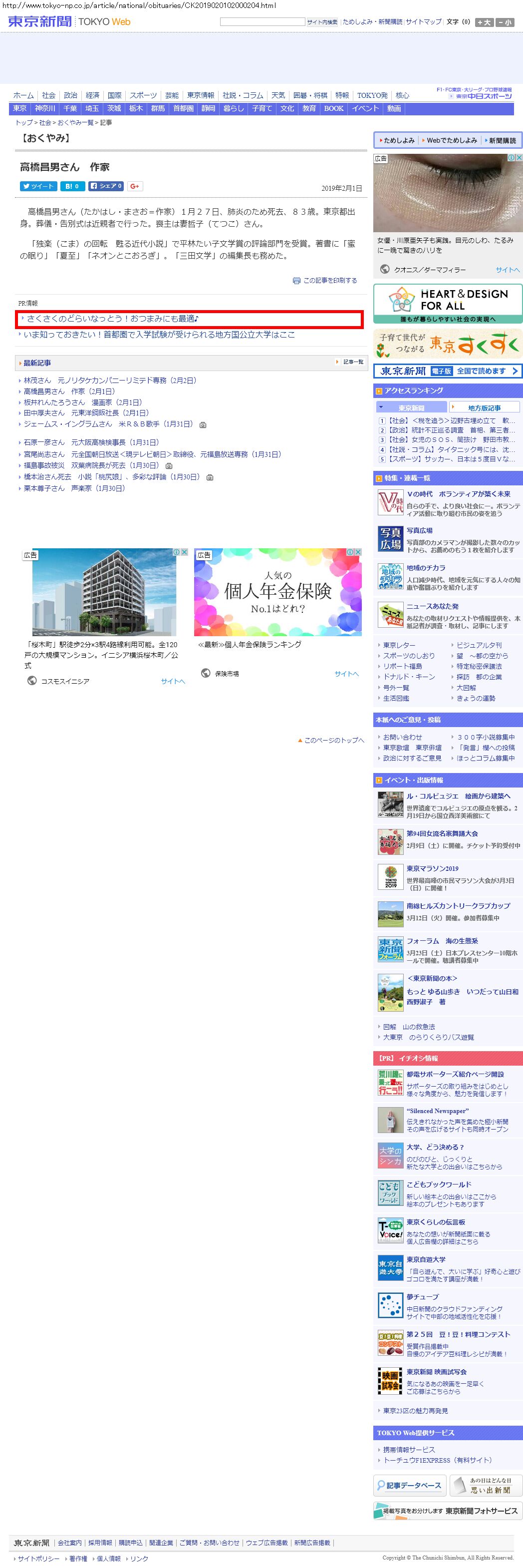
Task: Switch to the スポーツ section
Action: pyautogui.click(x=143, y=95)
